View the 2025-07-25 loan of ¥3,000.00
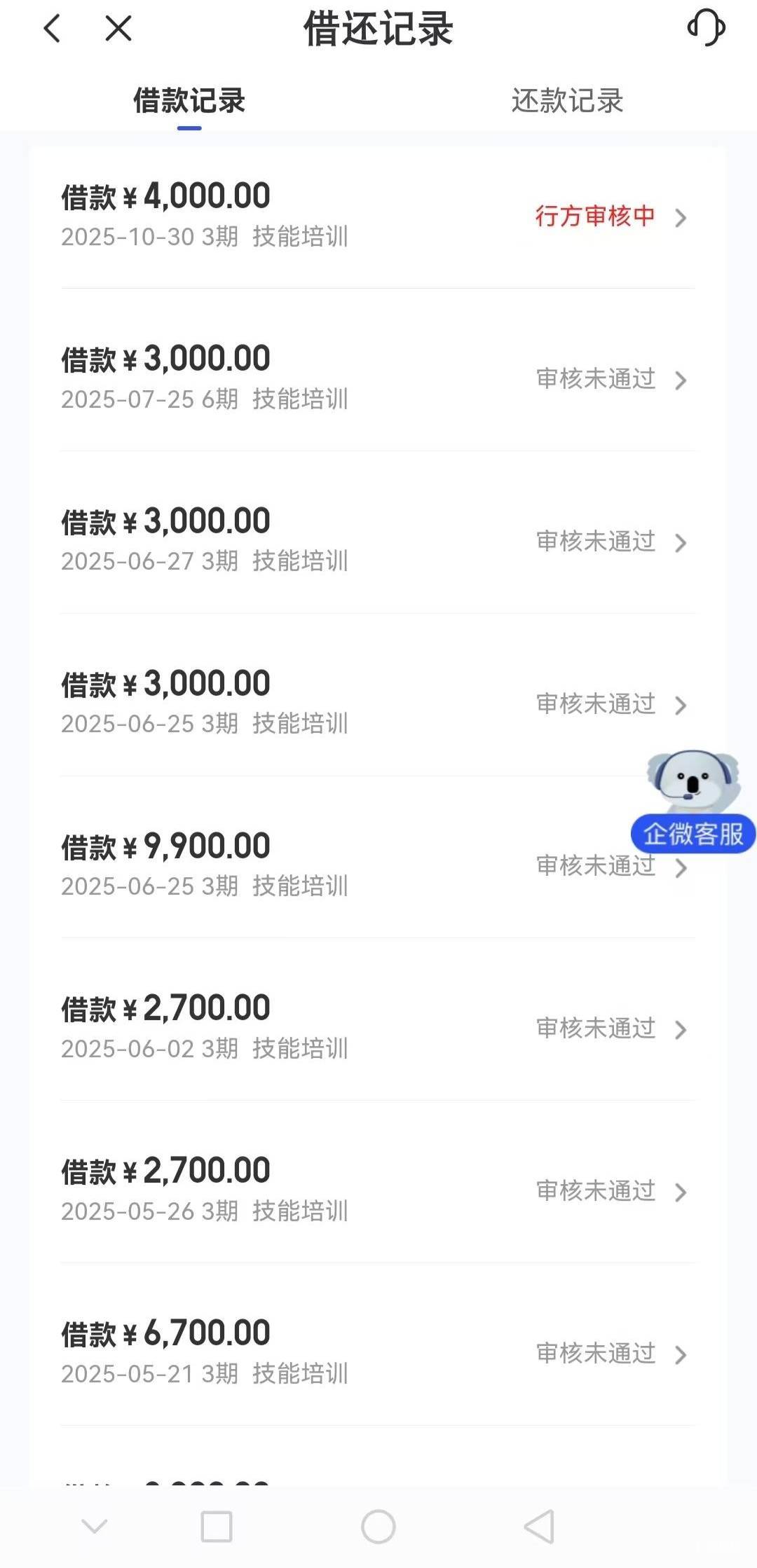This screenshot has width=757, height=1568. pos(377,378)
